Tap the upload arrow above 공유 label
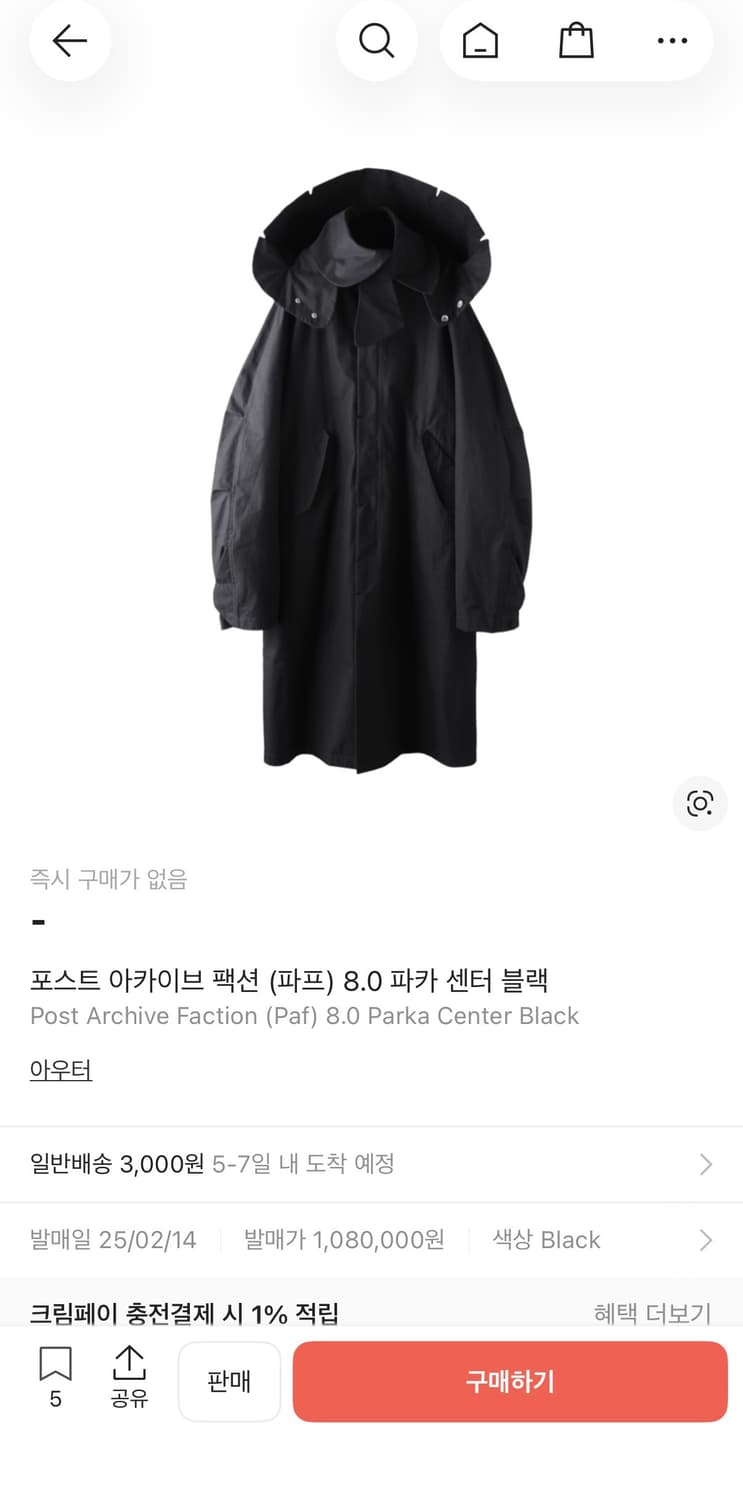Viewport: 743px width, 1500px height. coord(130,1365)
